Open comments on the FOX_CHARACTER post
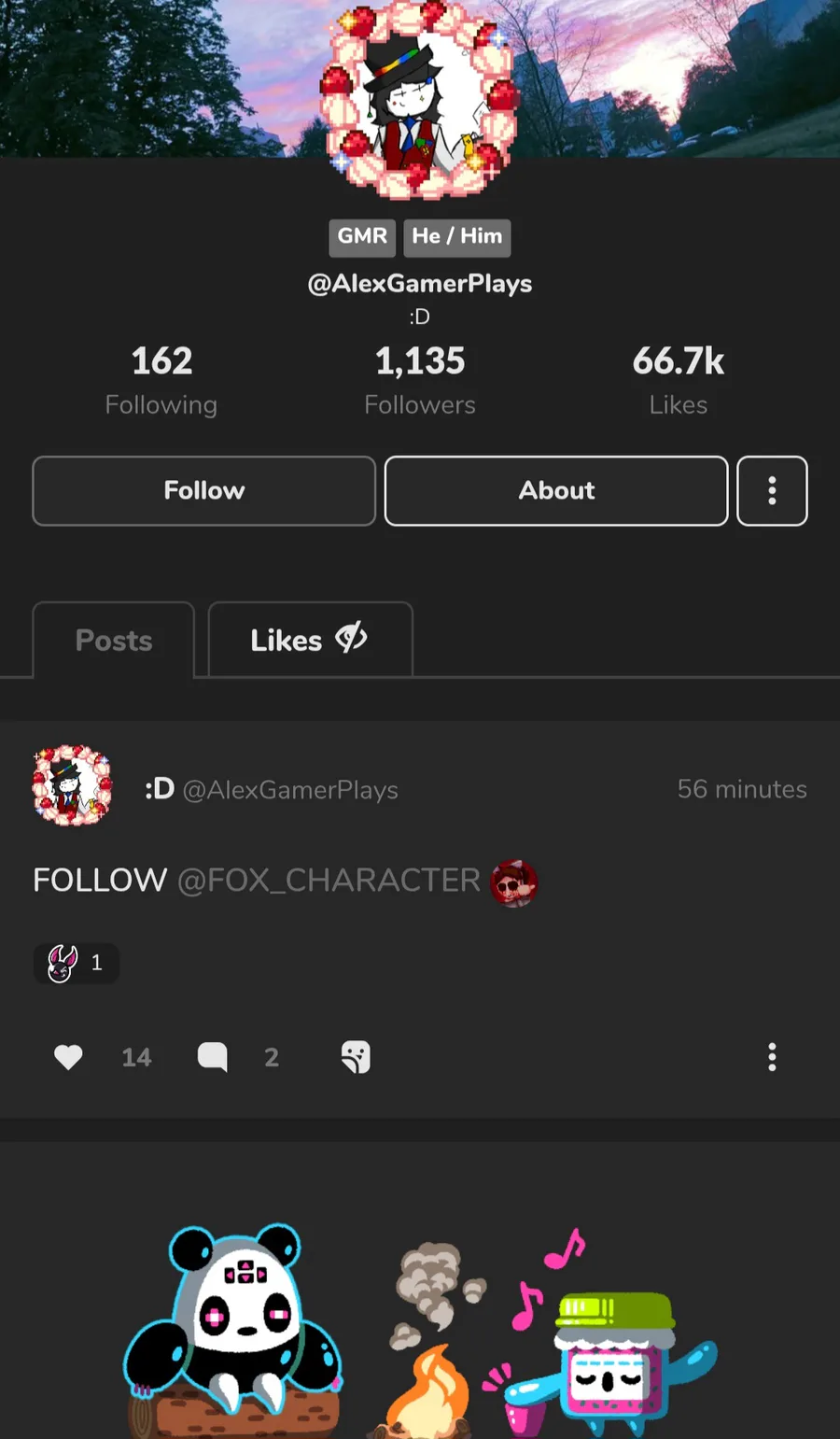Image resolution: width=840 pixels, height=1439 pixels. (x=213, y=1057)
